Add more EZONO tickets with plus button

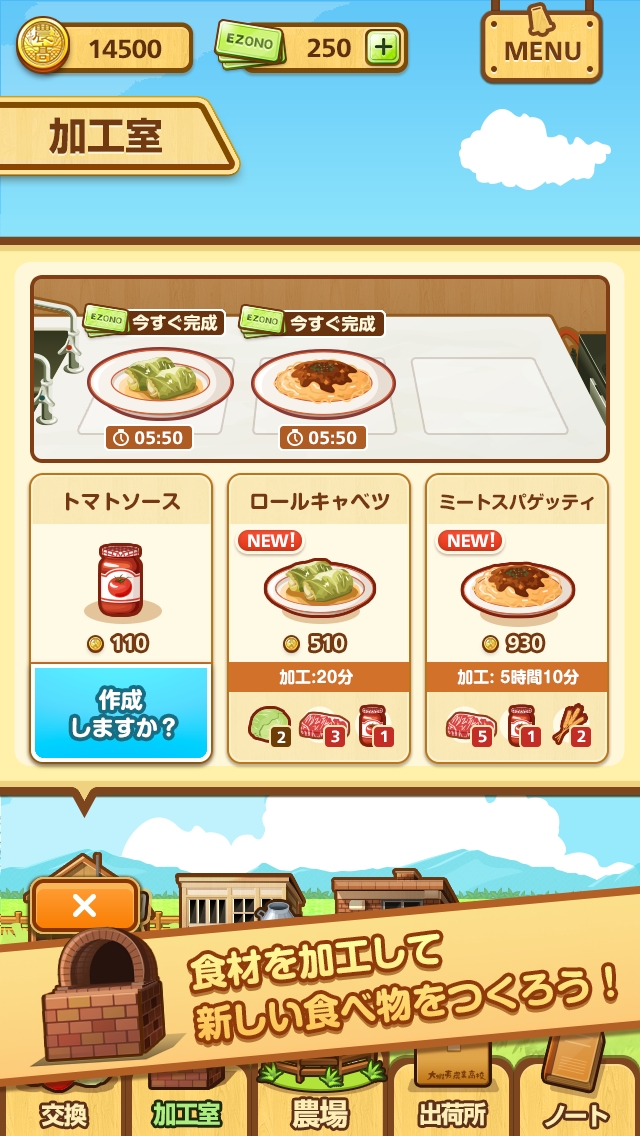point(381,47)
